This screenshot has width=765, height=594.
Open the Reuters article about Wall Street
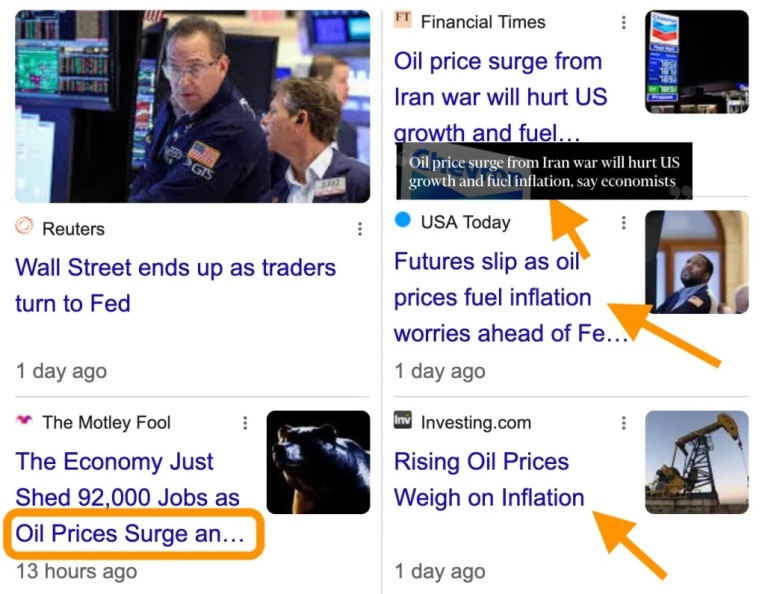point(175,285)
